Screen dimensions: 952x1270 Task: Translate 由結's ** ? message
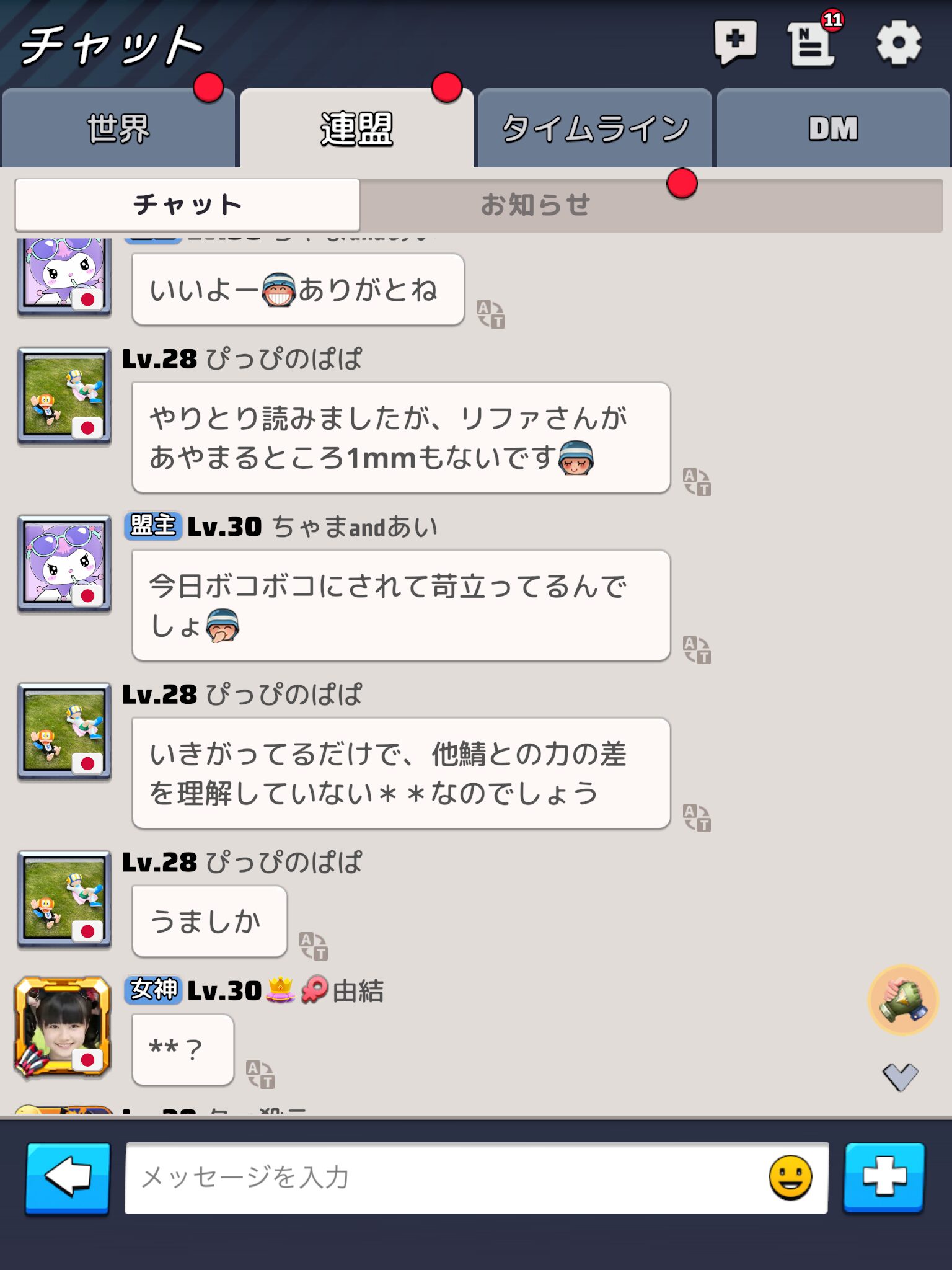pyautogui.click(x=260, y=1074)
